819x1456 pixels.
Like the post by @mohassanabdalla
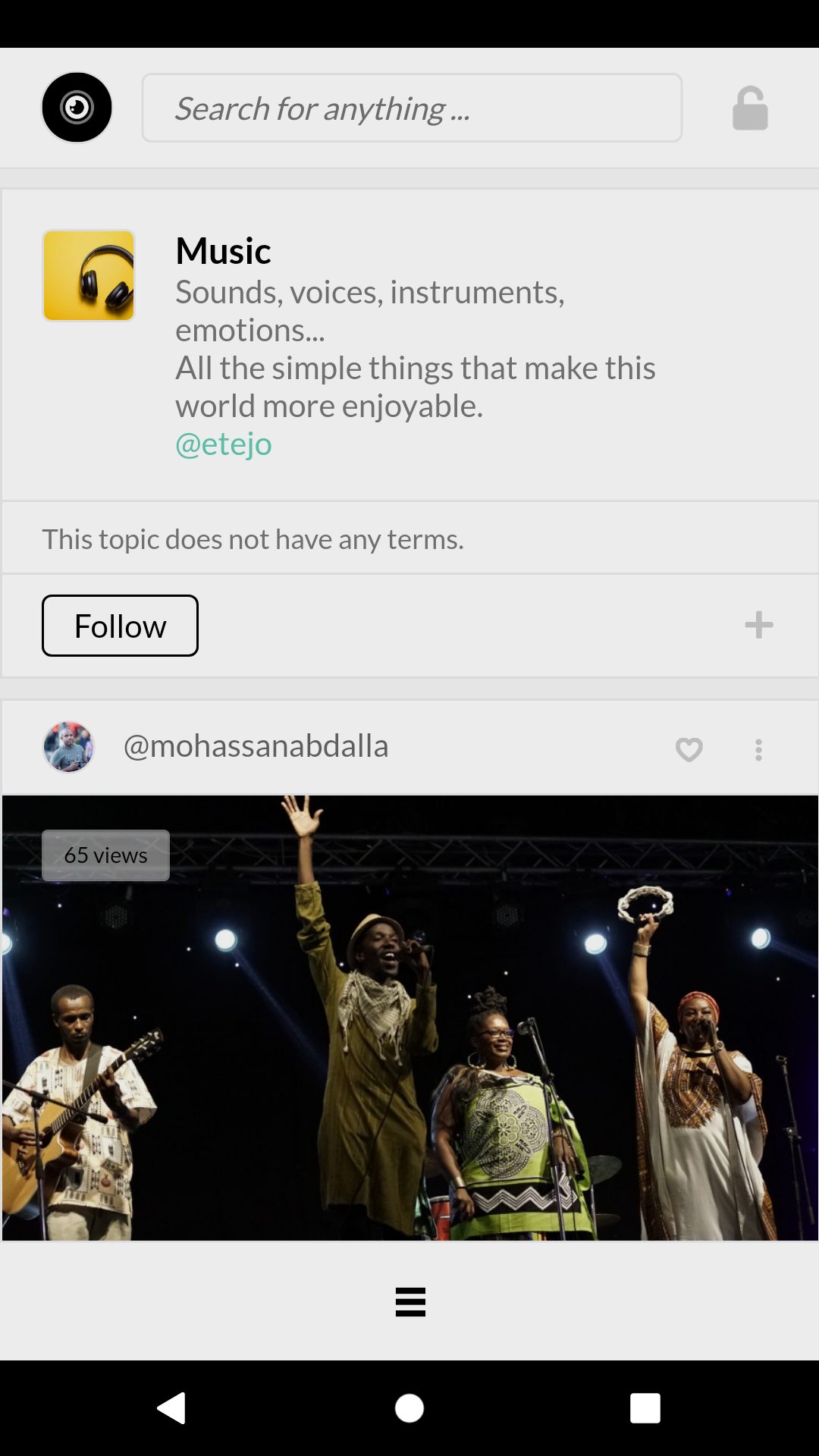tap(689, 749)
